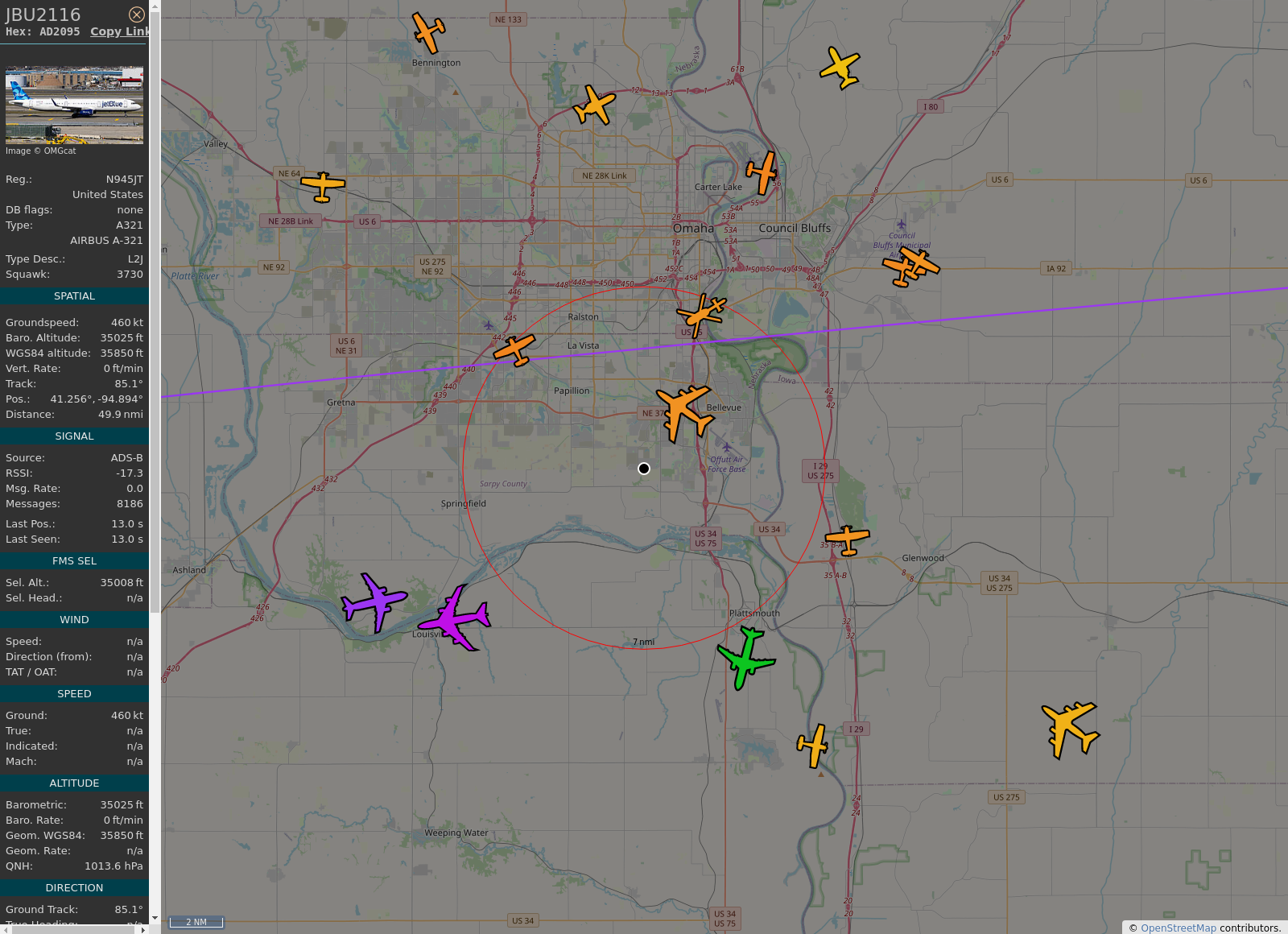
Task: Select the yellow aircraft near I 80
Action: 840,68
